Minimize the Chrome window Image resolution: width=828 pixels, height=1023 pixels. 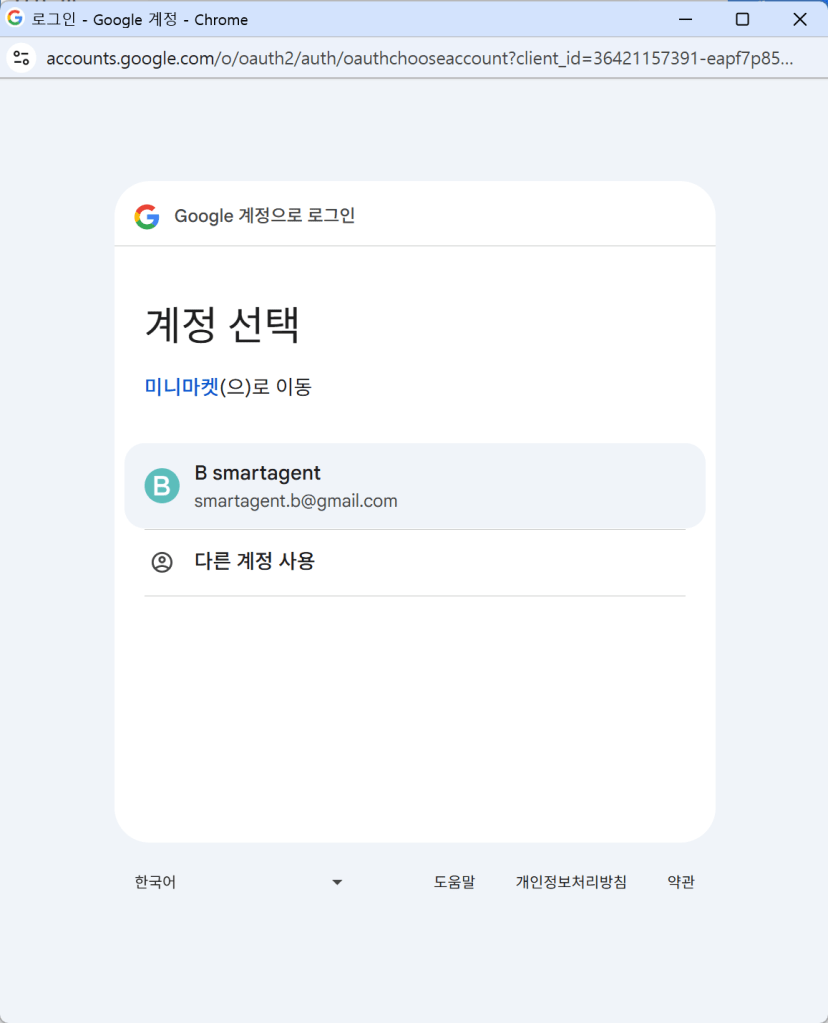pos(686,19)
